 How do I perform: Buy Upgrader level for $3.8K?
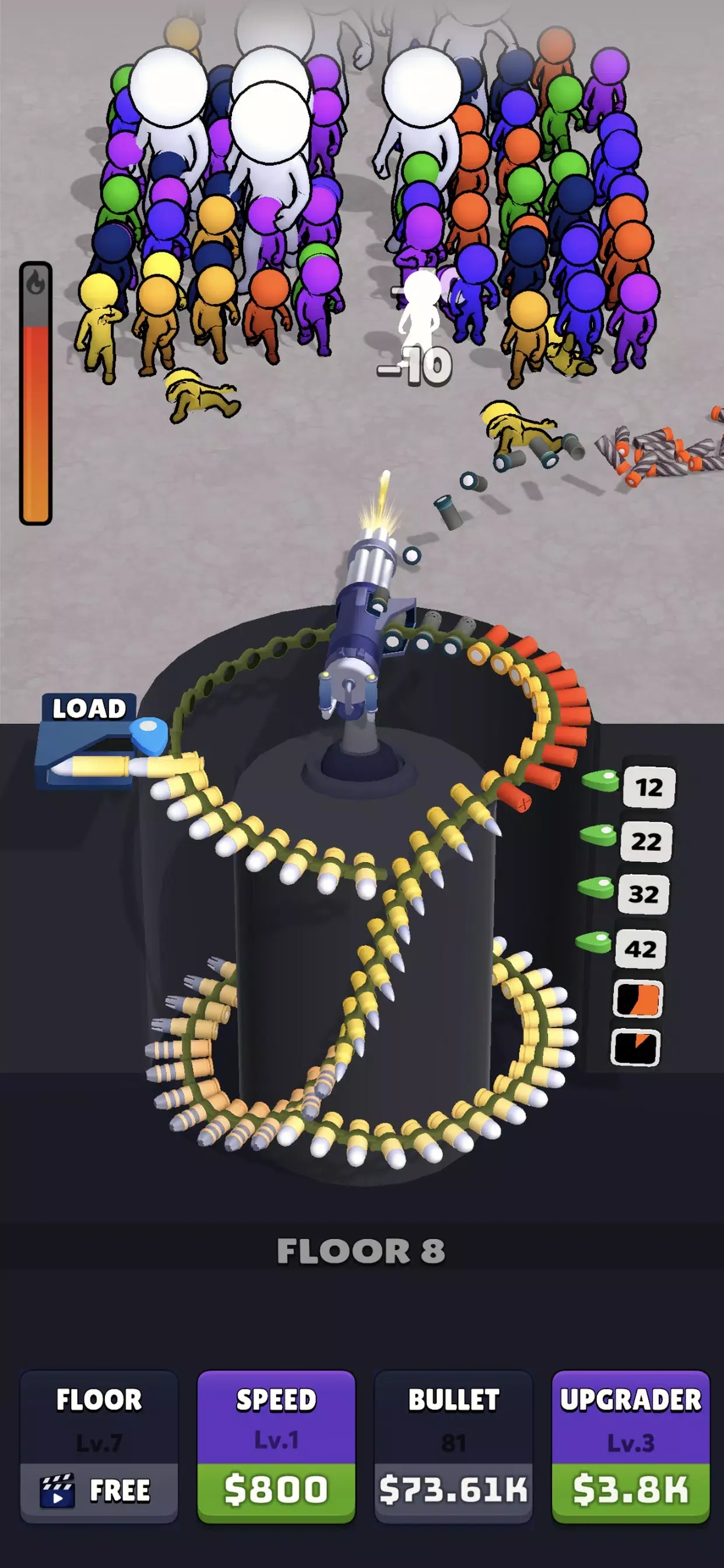[x=630, y=1489]
